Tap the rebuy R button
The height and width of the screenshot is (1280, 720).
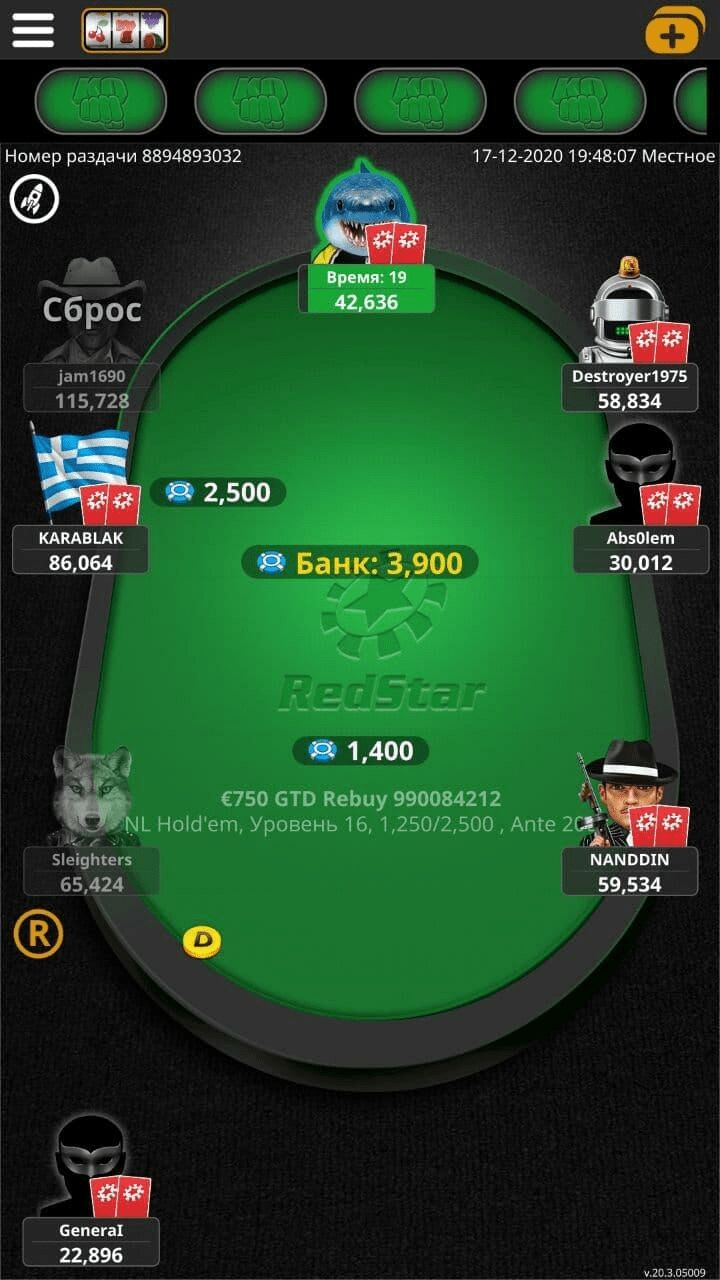(x=38, y=934)
